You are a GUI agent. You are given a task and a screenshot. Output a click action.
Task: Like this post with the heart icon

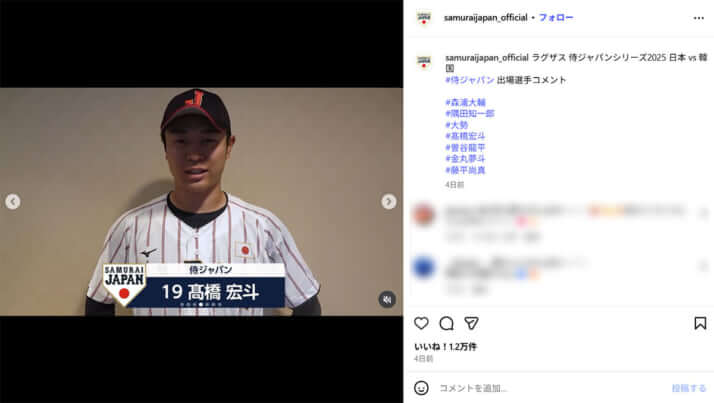point(421,323)
